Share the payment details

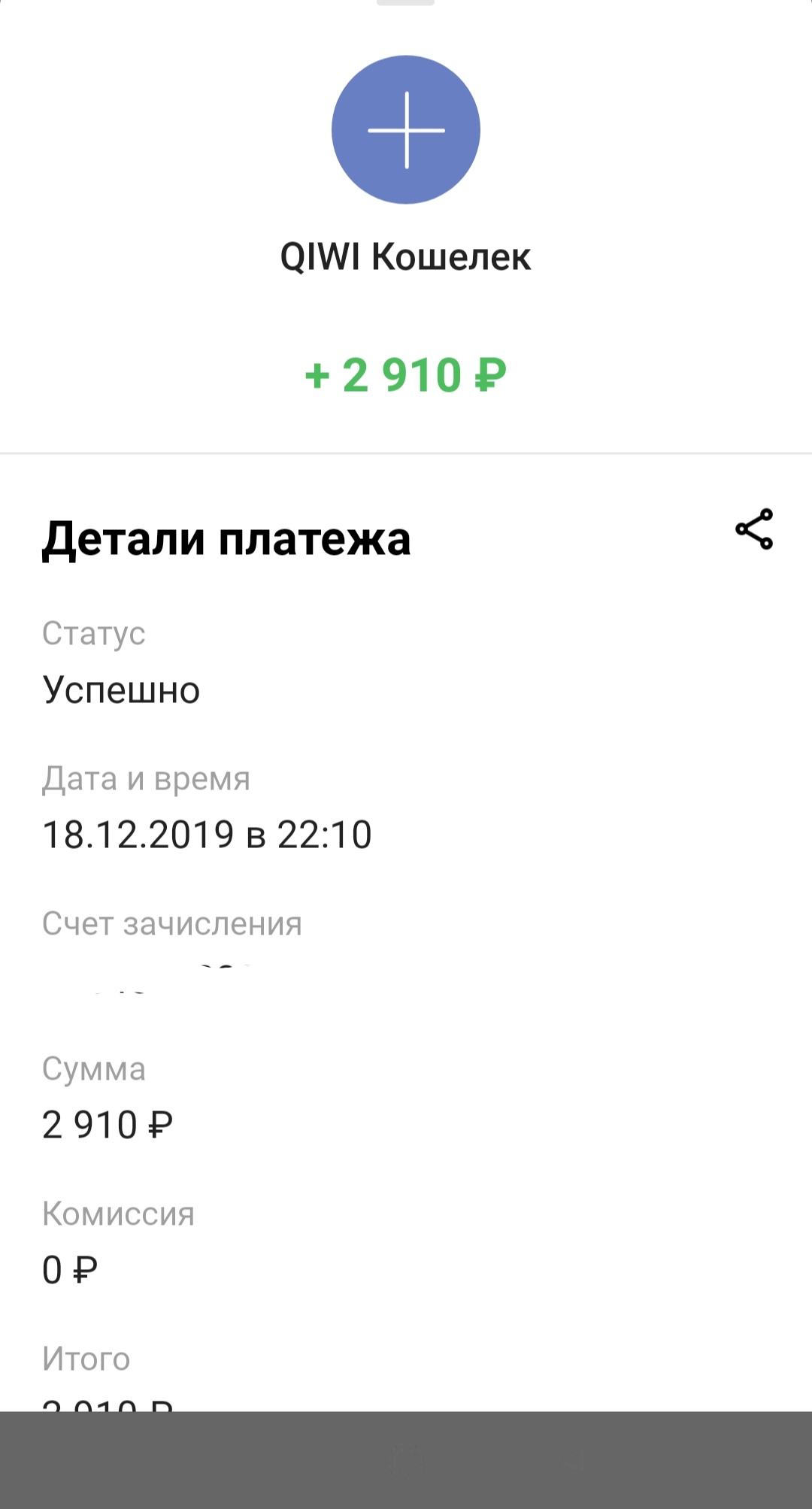[754, 529]
